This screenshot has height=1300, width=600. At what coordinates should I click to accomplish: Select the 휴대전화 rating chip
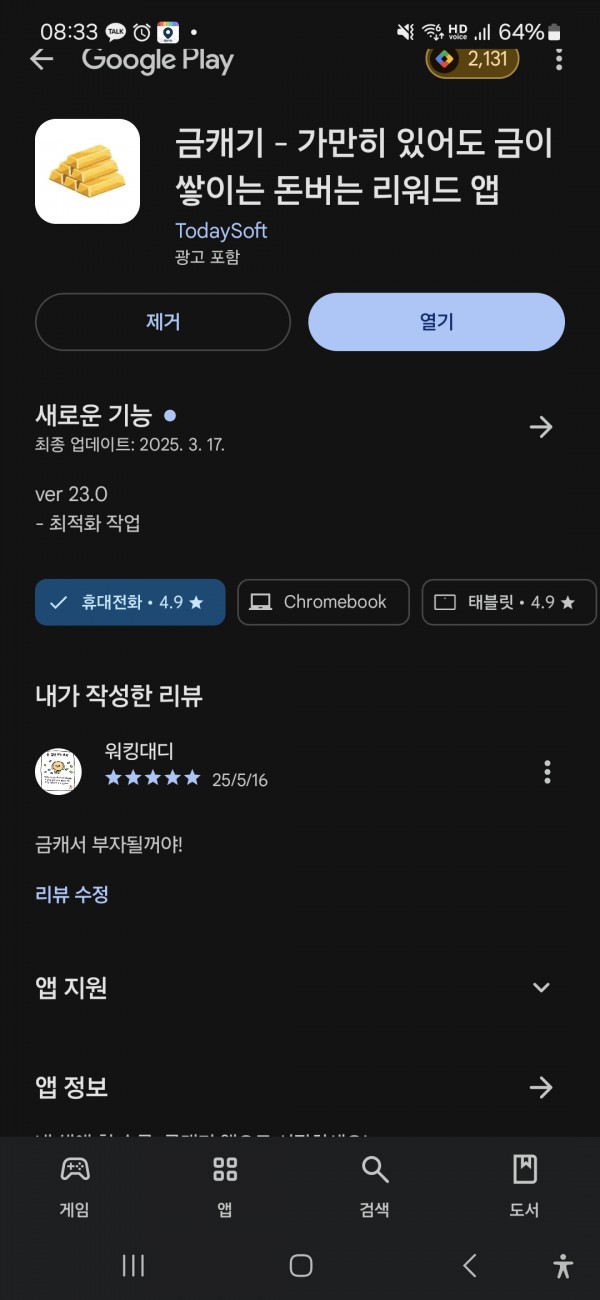[x=130, y=602]
